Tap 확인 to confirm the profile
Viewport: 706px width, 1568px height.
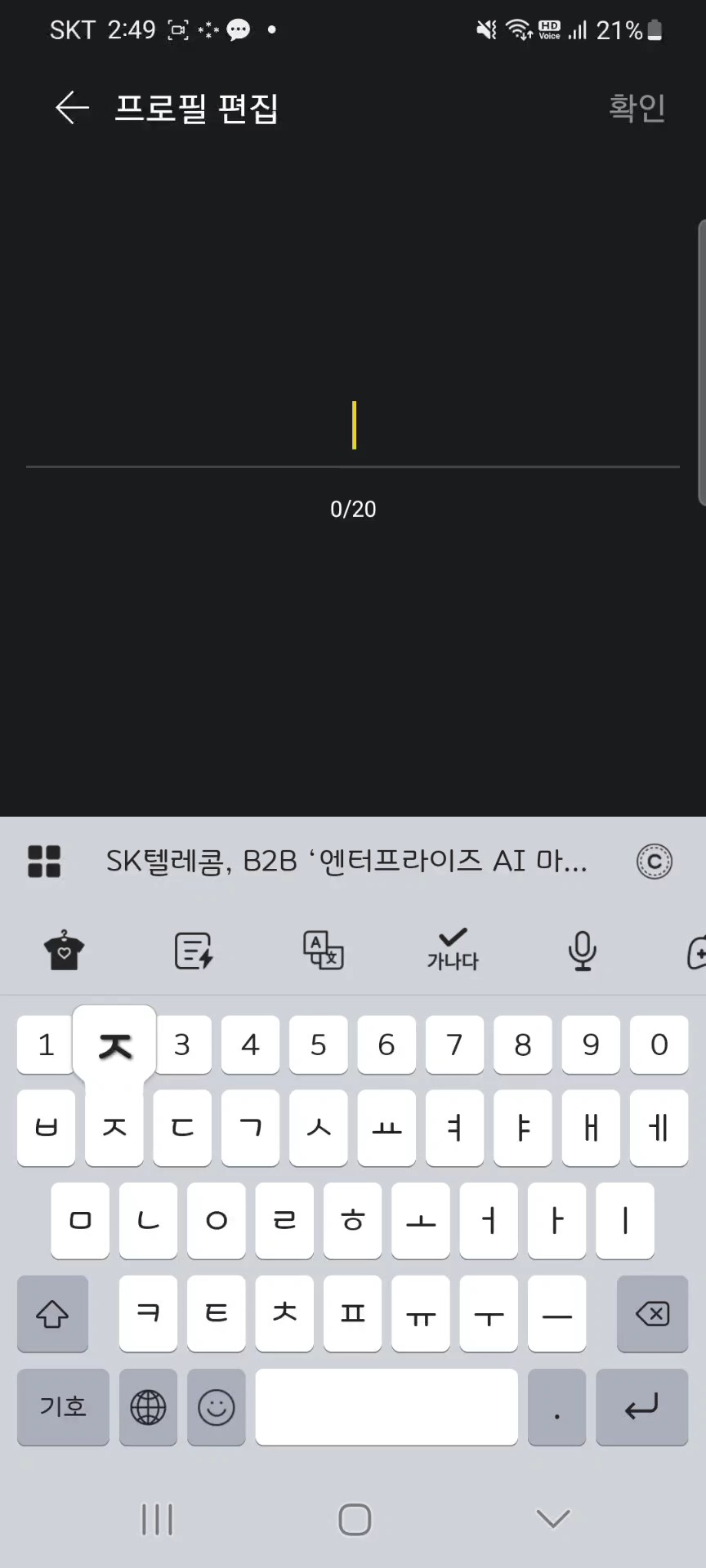637,107
